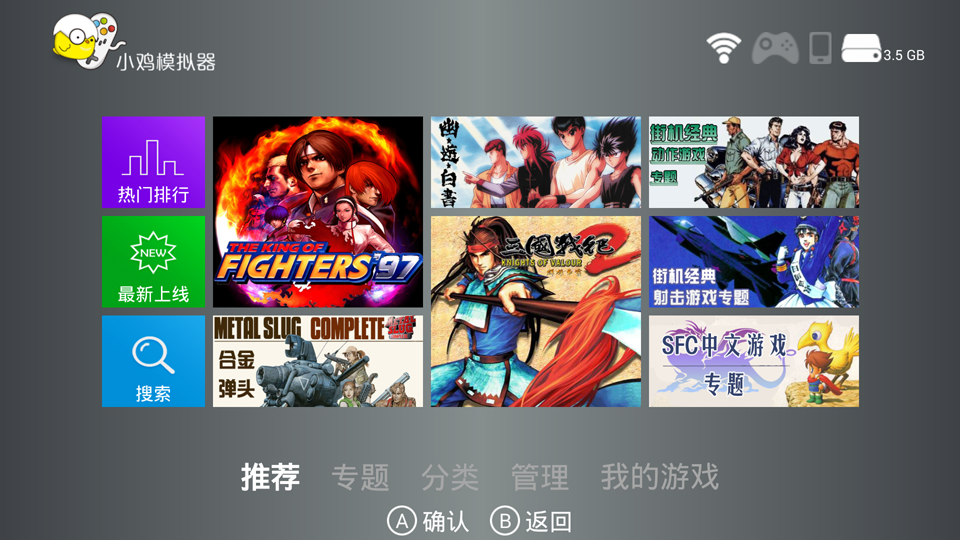
Task: Tap the gamepad controller icon
Action: pyautogui.click(x=775, y=47)
